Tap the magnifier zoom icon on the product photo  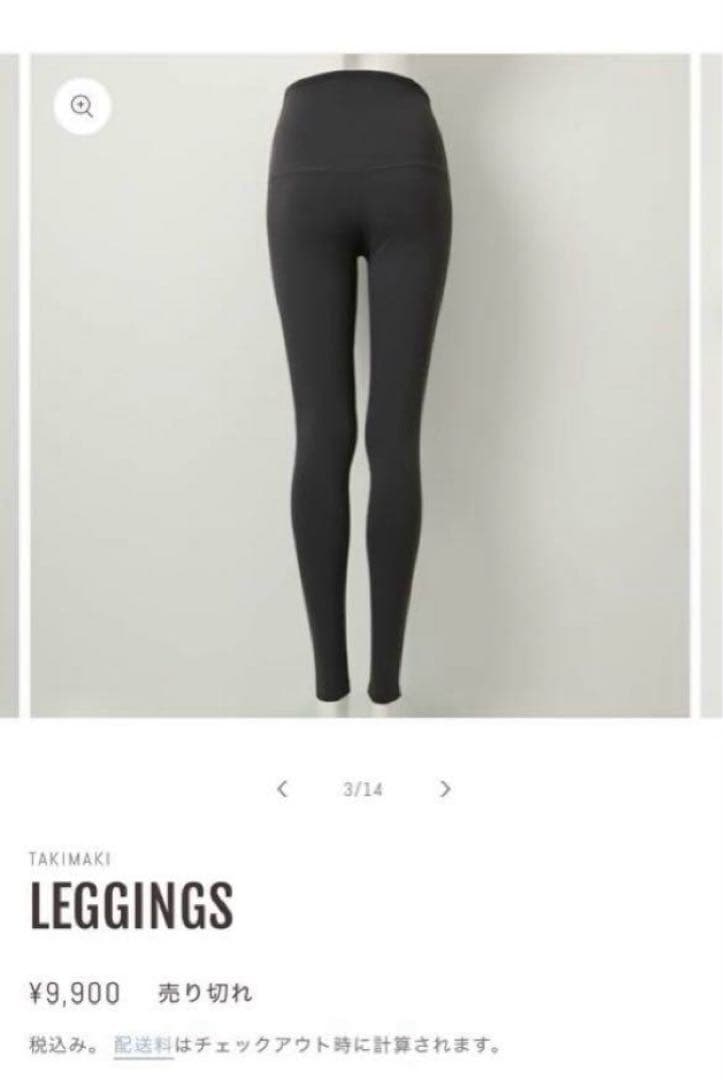tap(83, 105)
